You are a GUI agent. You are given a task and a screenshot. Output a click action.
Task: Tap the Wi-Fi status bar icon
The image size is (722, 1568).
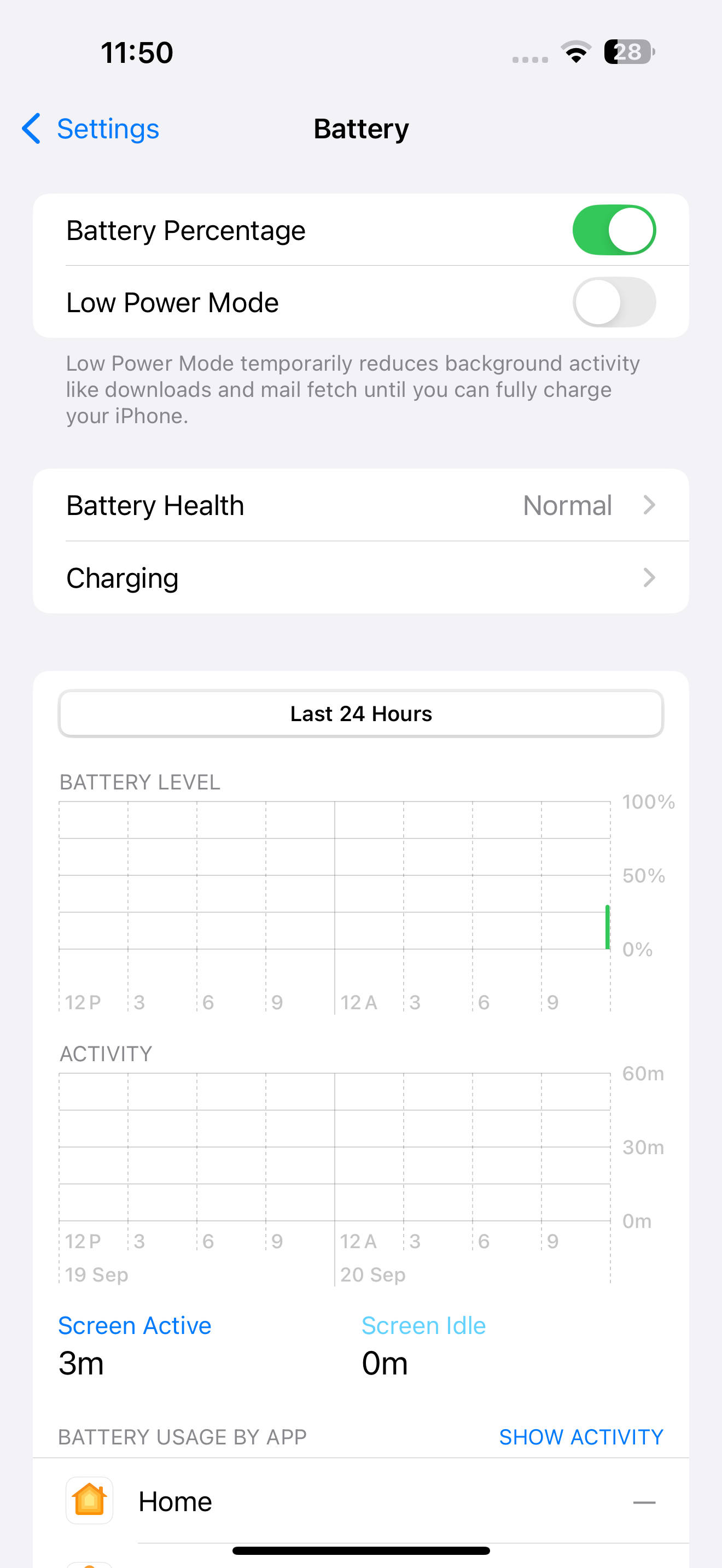(575, 53)
